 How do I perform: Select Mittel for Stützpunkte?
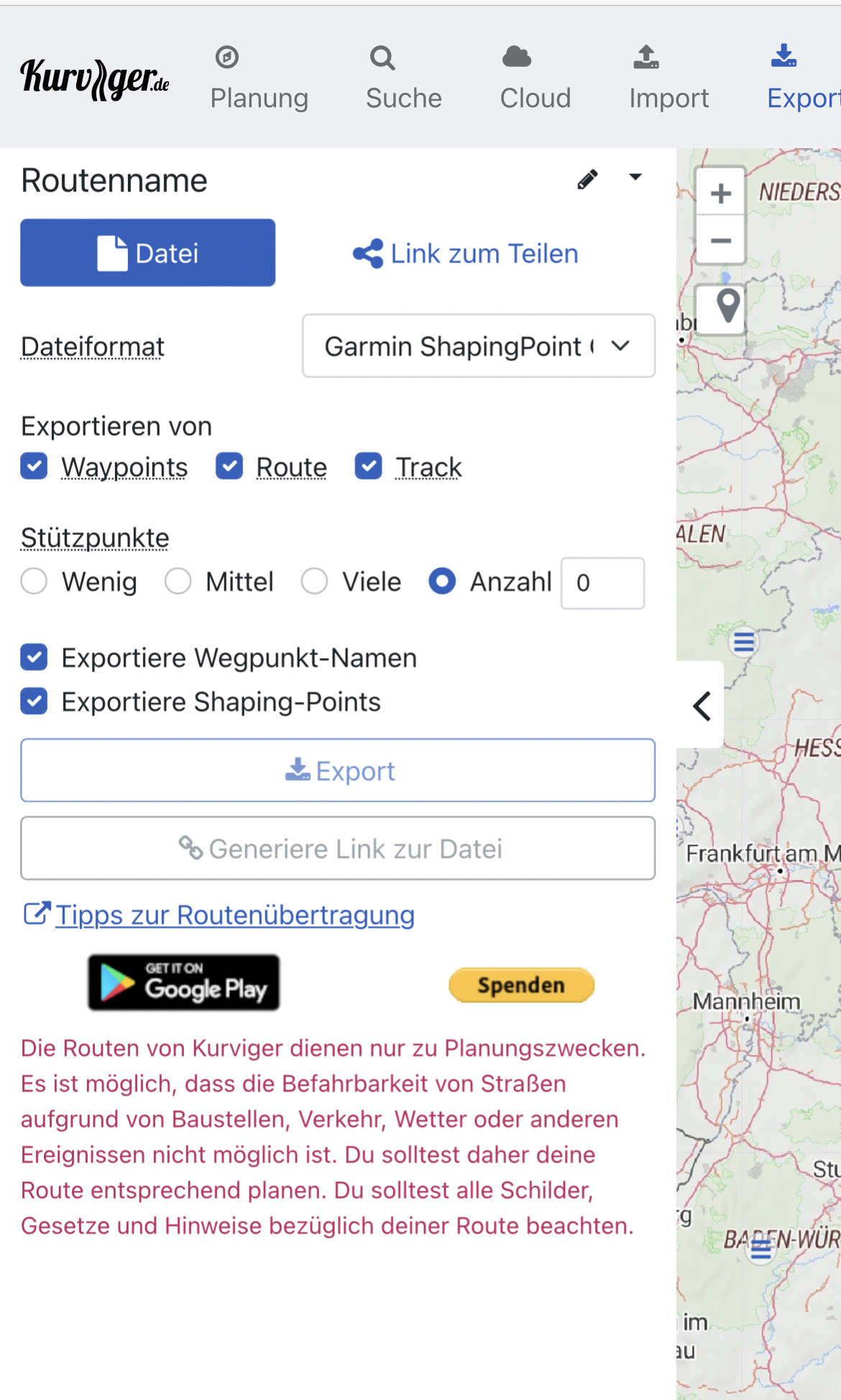tap(178, 581)
